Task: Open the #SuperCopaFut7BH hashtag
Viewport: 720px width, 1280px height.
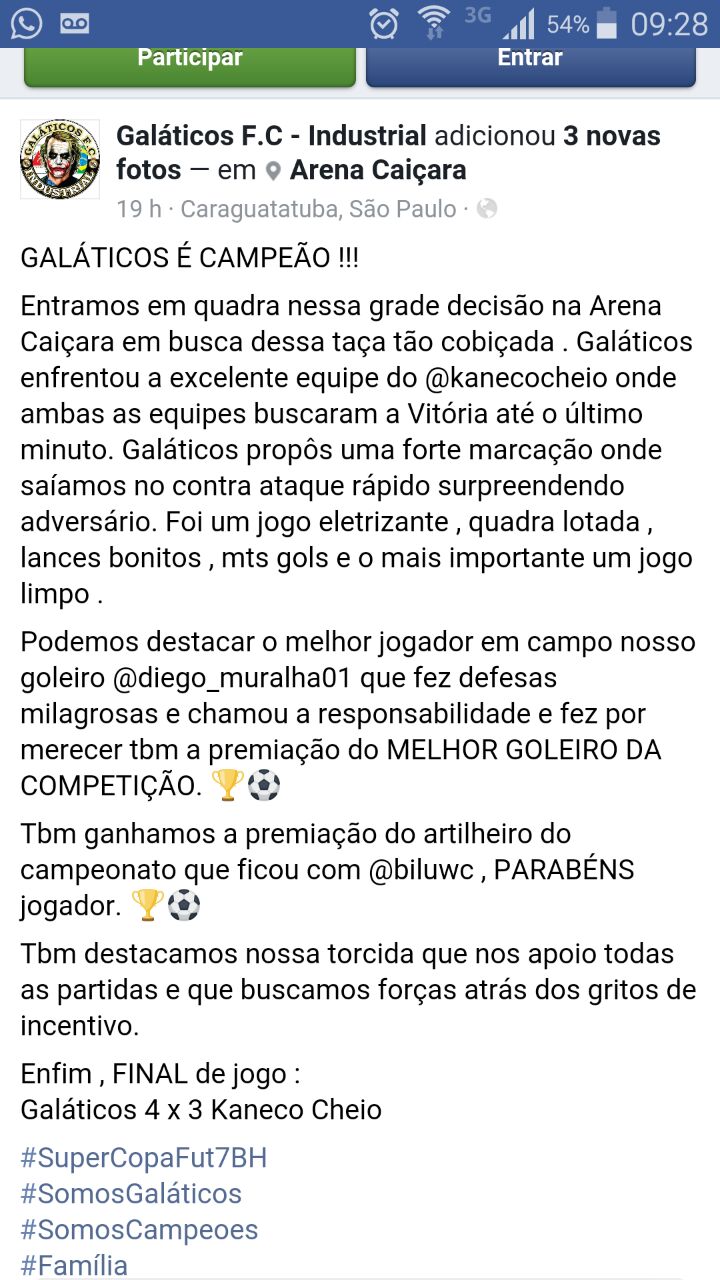Action: 144,1158
